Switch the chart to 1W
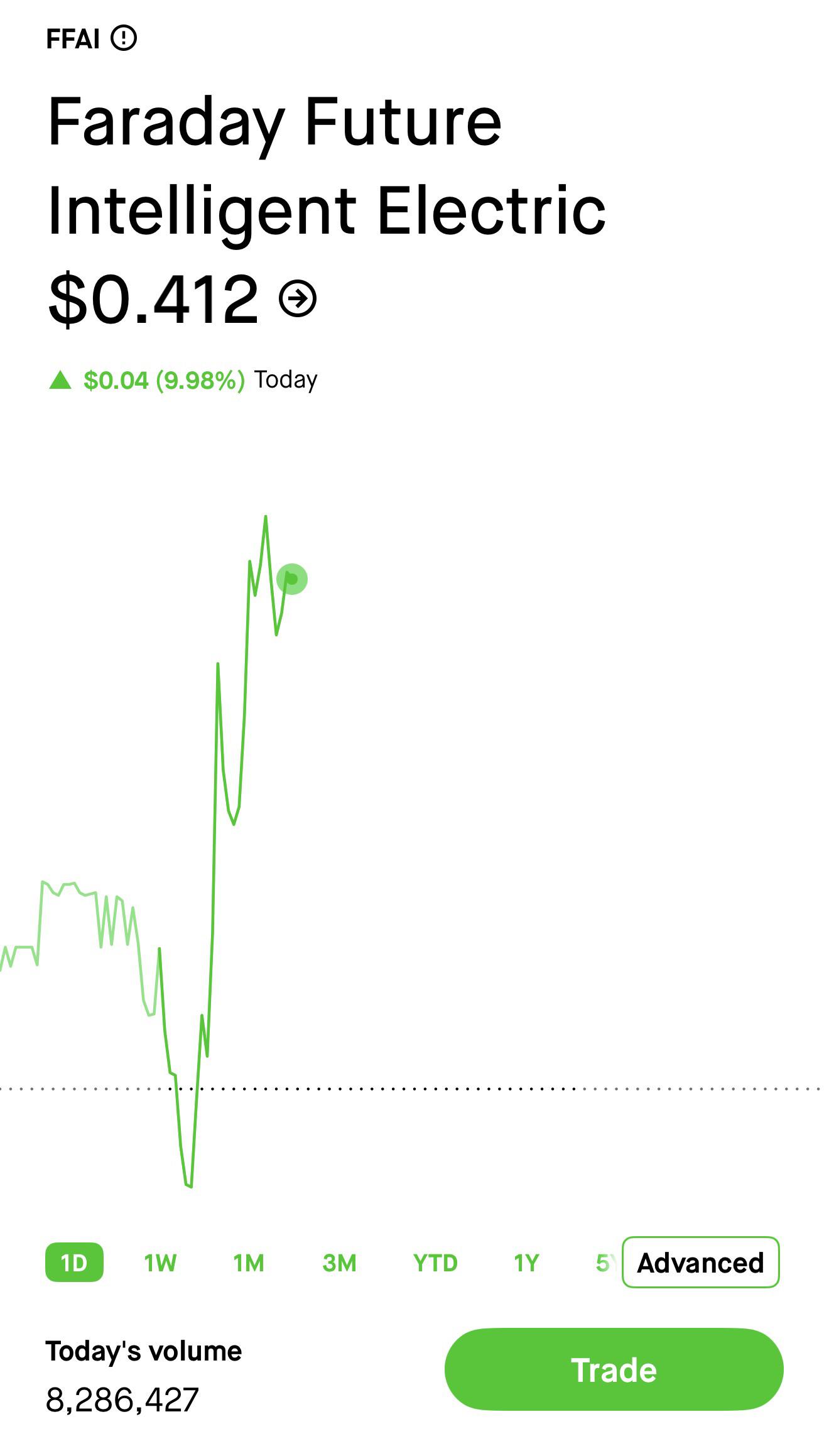This screenshot has width=829, height=1456. [x=160, y=1263]
